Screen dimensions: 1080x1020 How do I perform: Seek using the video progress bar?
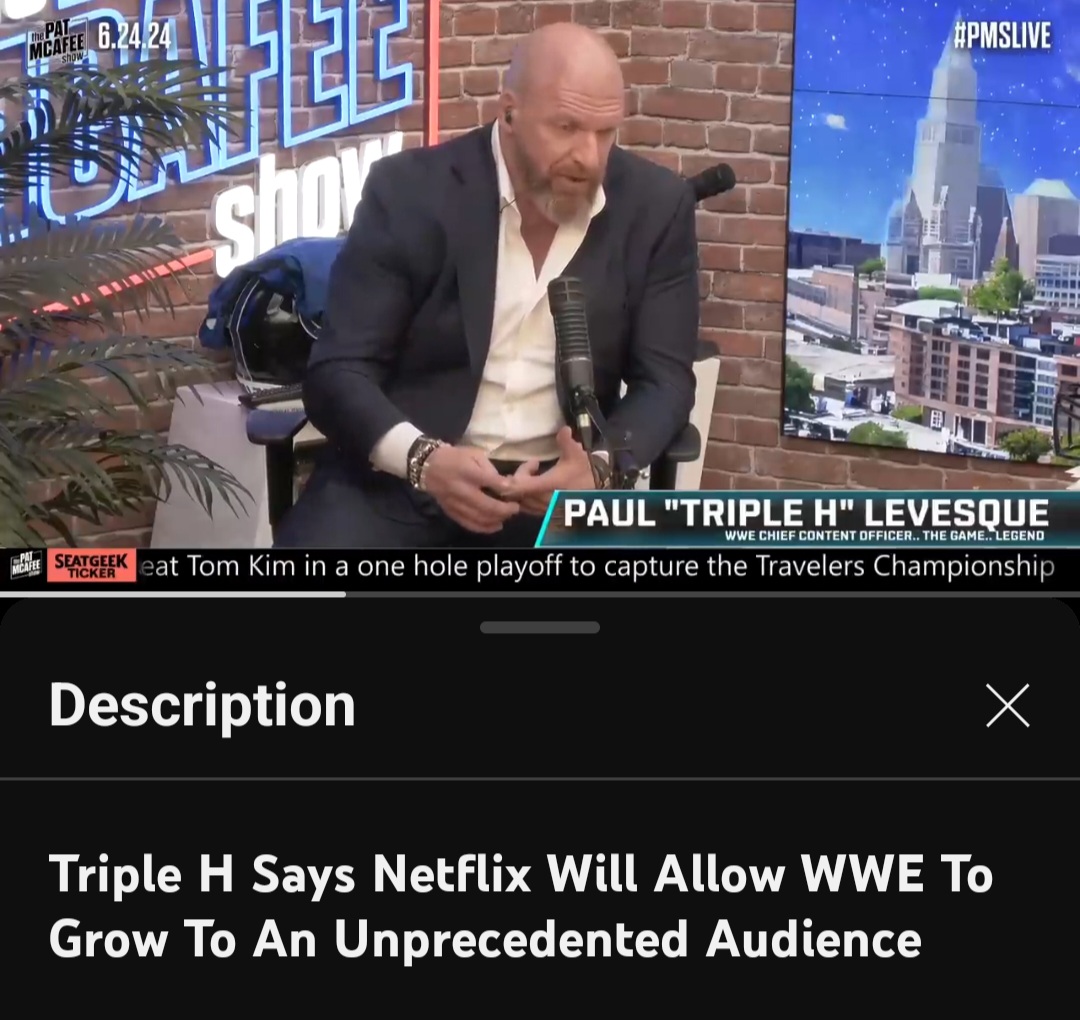pos(540,594)
